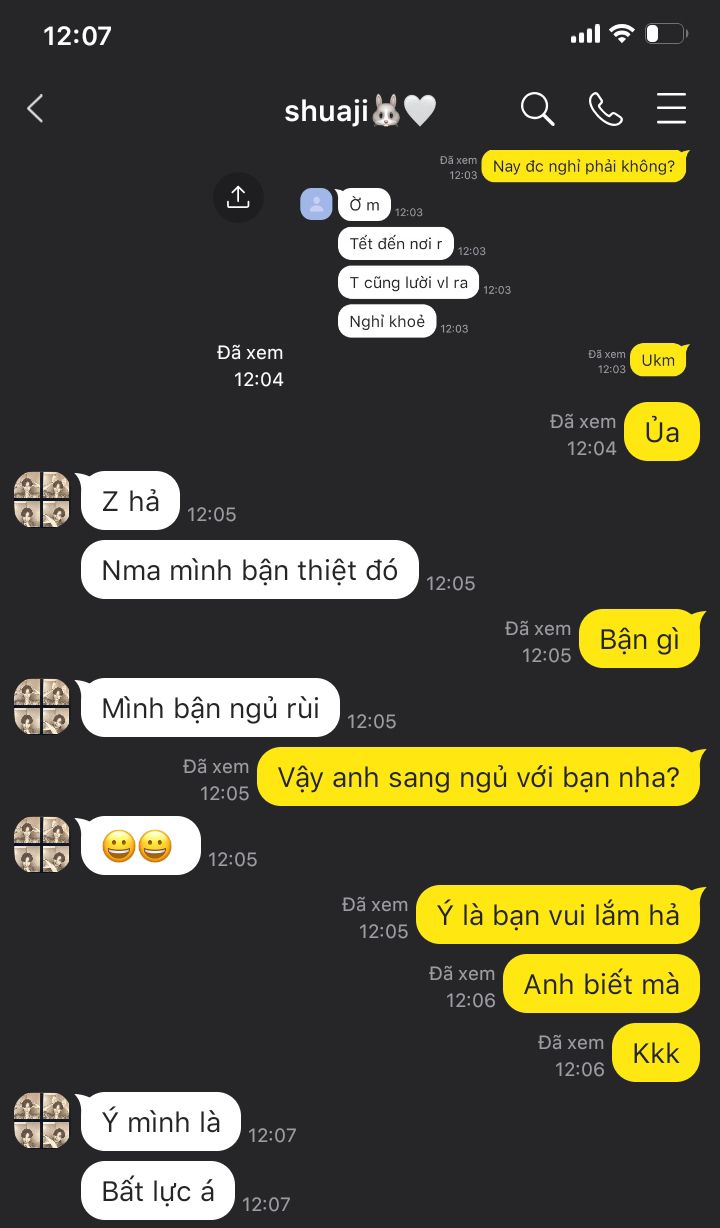Search within the shuaji conversation
Image resolution: width=720 pixels, height=1228 pixels.
pos(538,109)
